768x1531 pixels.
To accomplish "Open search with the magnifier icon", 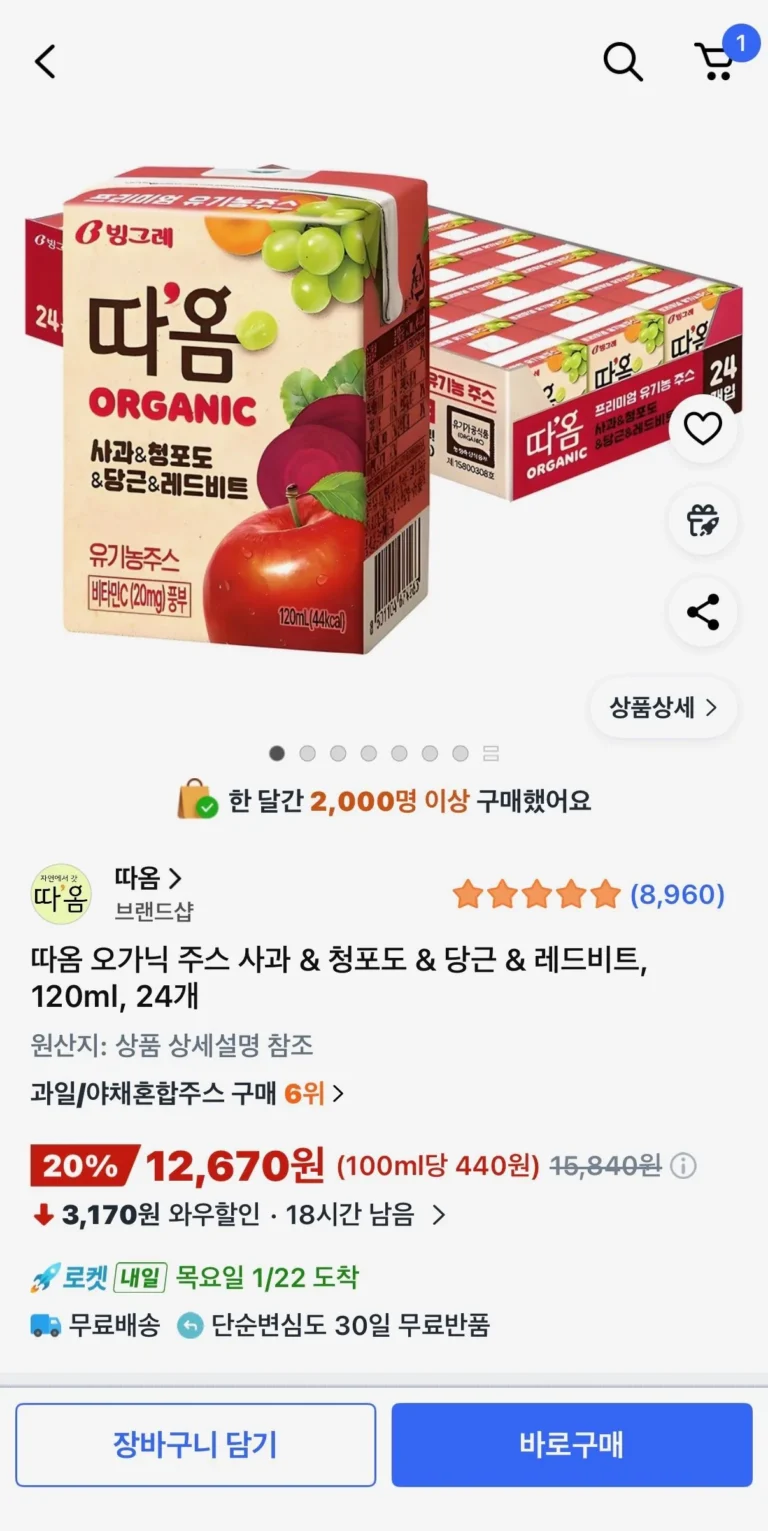I will (622, 62).
